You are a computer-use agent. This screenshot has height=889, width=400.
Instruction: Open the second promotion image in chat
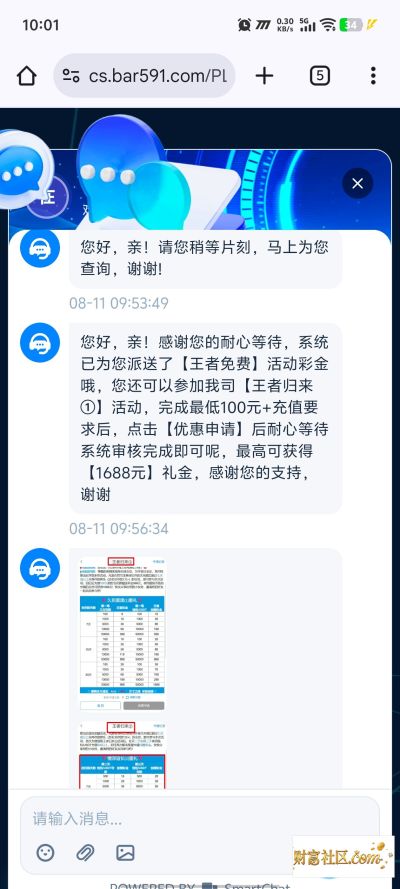pos(122,754)
